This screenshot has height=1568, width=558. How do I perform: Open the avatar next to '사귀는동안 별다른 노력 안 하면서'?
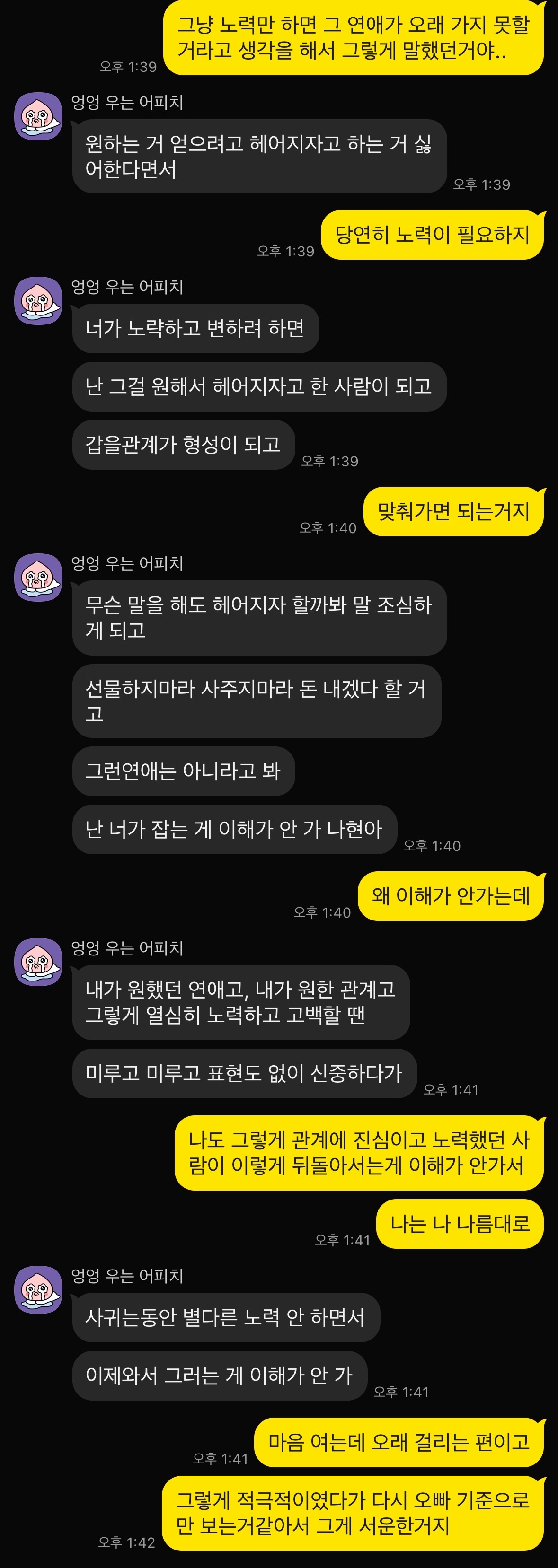tap(38, 1290)
